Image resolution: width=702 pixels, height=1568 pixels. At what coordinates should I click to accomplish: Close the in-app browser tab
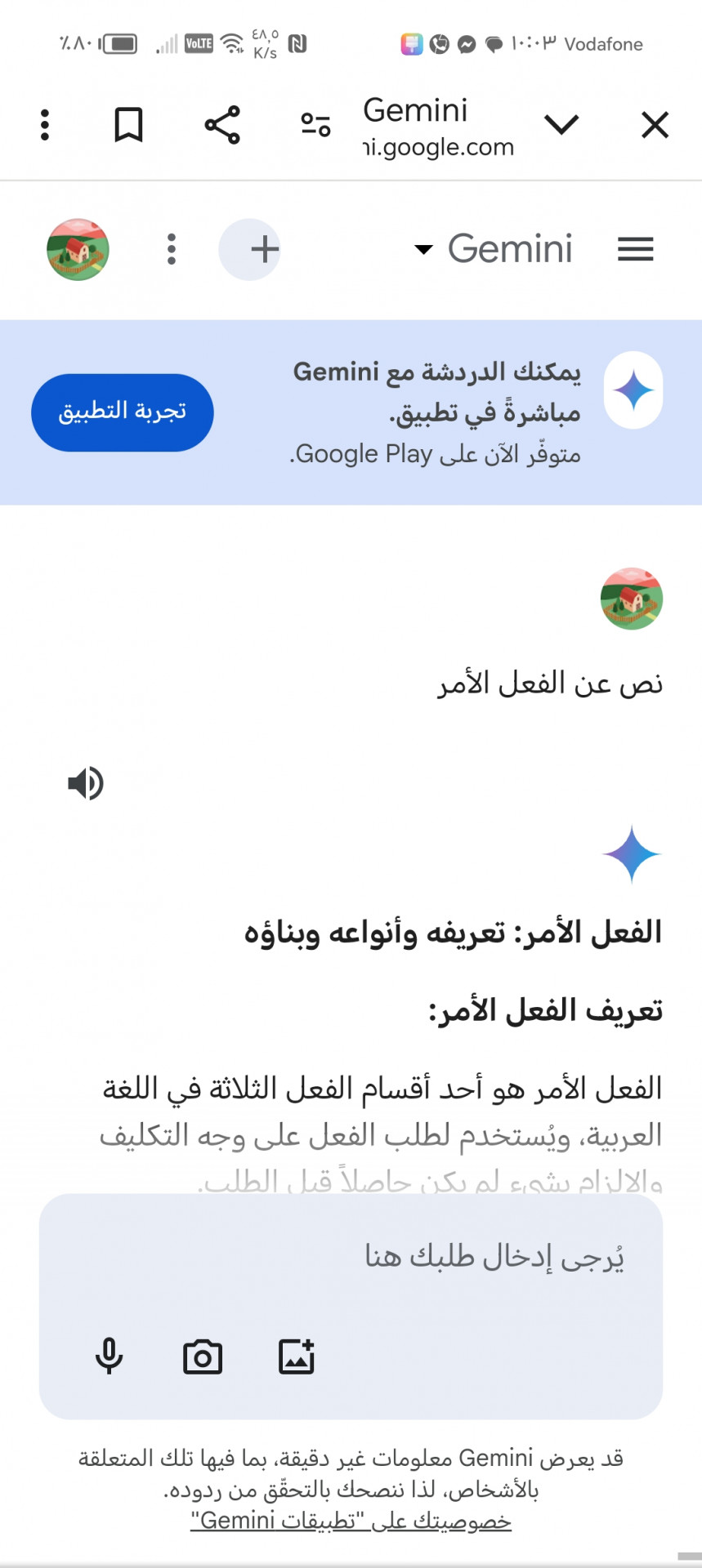pos(655,126)
